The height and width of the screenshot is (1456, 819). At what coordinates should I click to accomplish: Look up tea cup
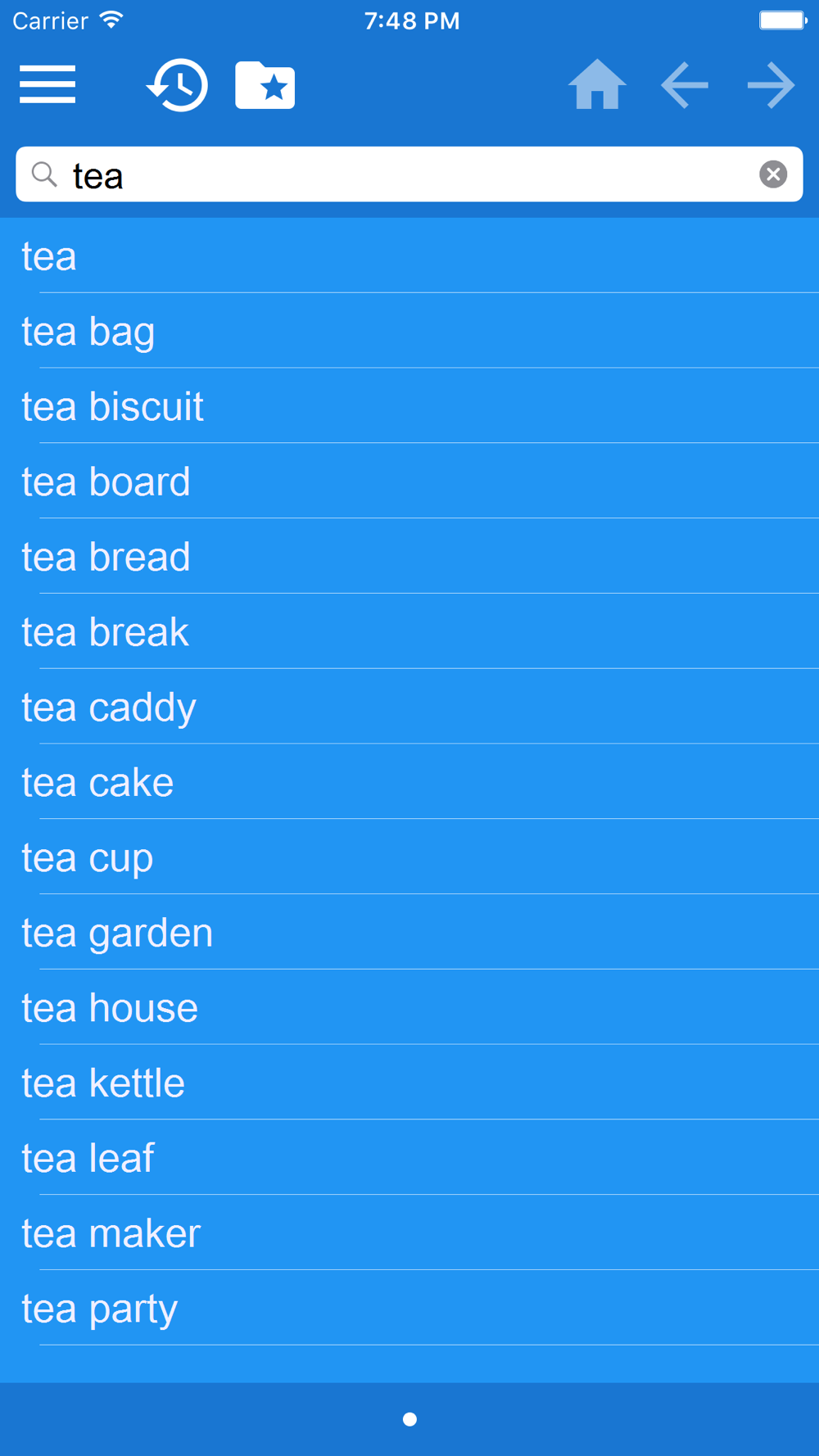pyautogui.click(x=409, y=857)
